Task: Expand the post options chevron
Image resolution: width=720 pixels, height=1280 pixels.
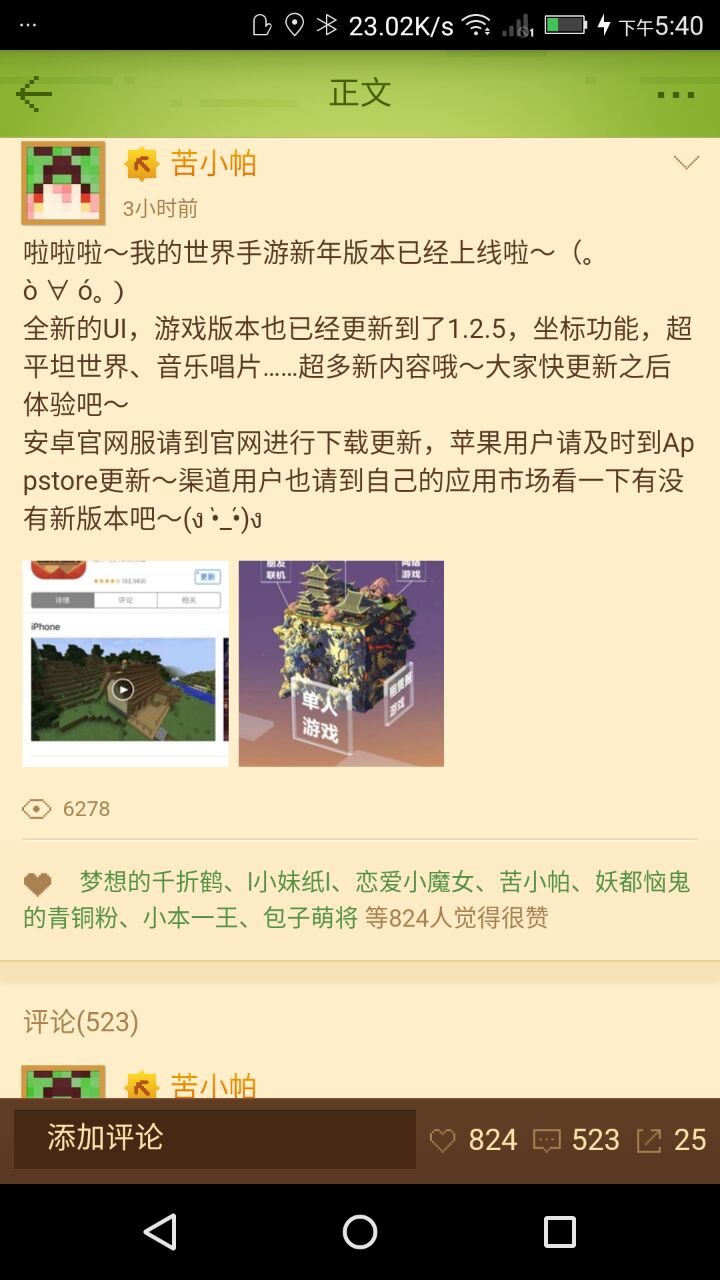Action: click(x=686, y=162)
